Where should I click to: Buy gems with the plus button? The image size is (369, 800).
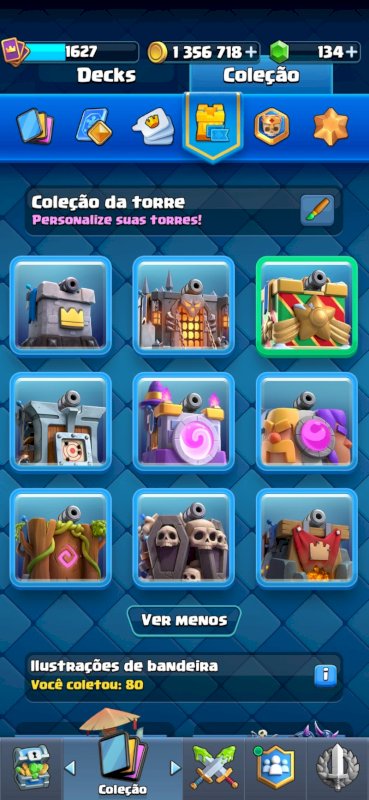[x=352, y=52]
